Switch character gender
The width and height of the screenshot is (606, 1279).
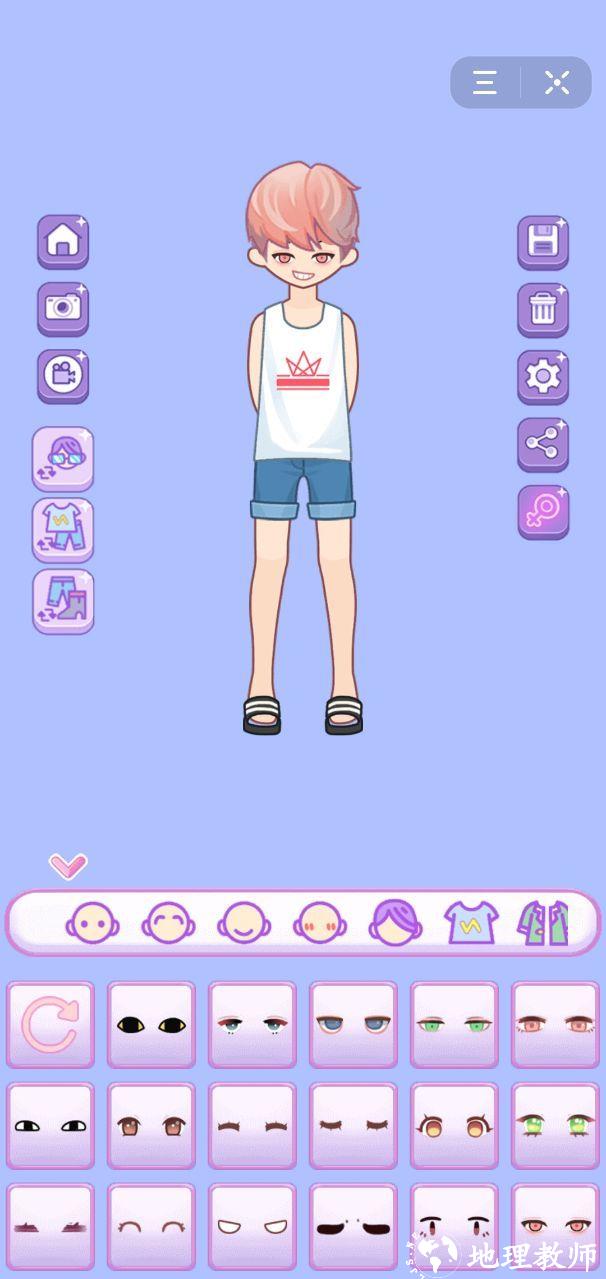coord(543,512)
